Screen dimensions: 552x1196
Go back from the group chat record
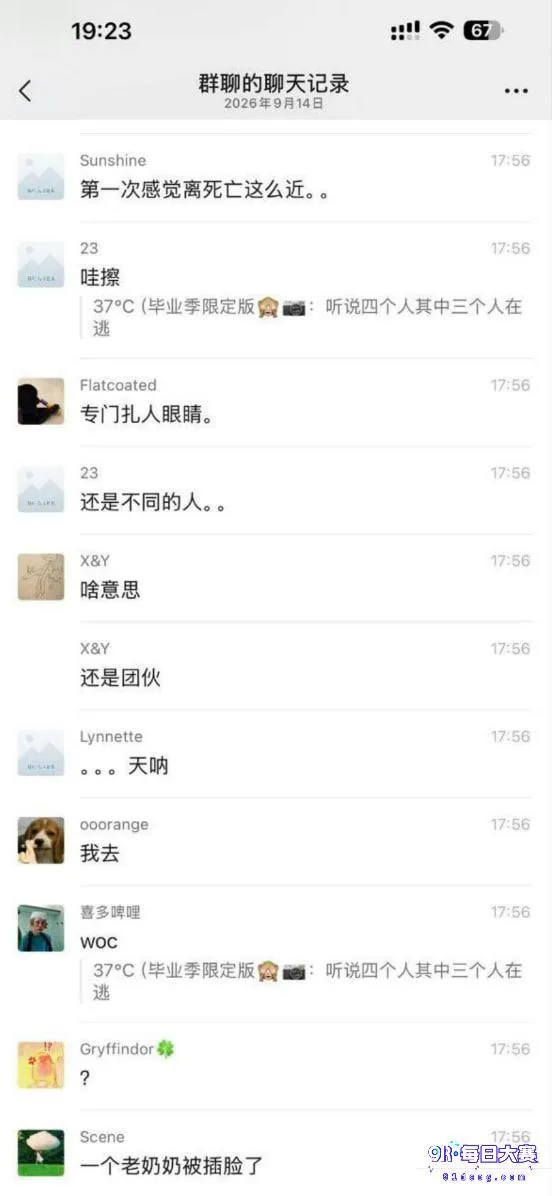pyautogui.click(x=25, y=91)
